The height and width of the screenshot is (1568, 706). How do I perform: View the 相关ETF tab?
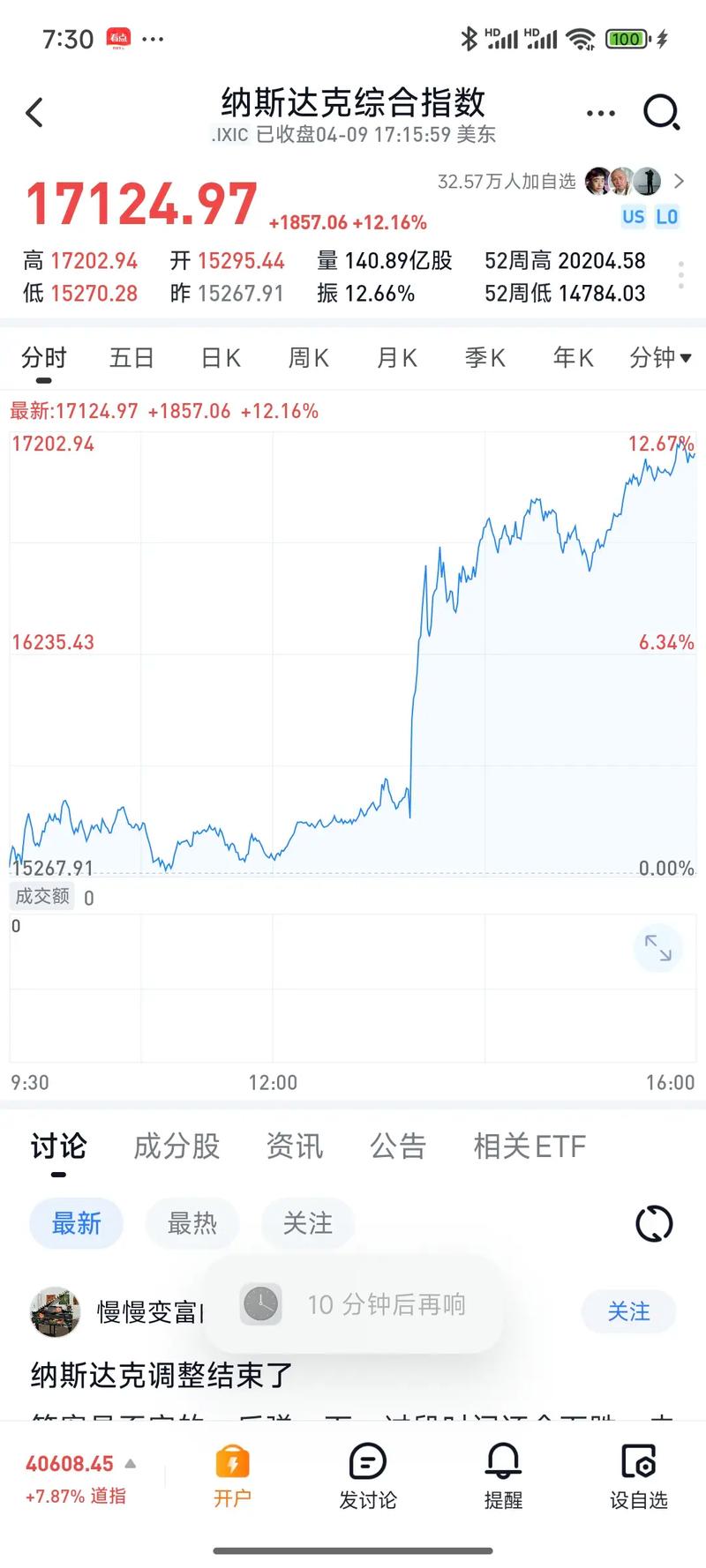coord(529,1146)
